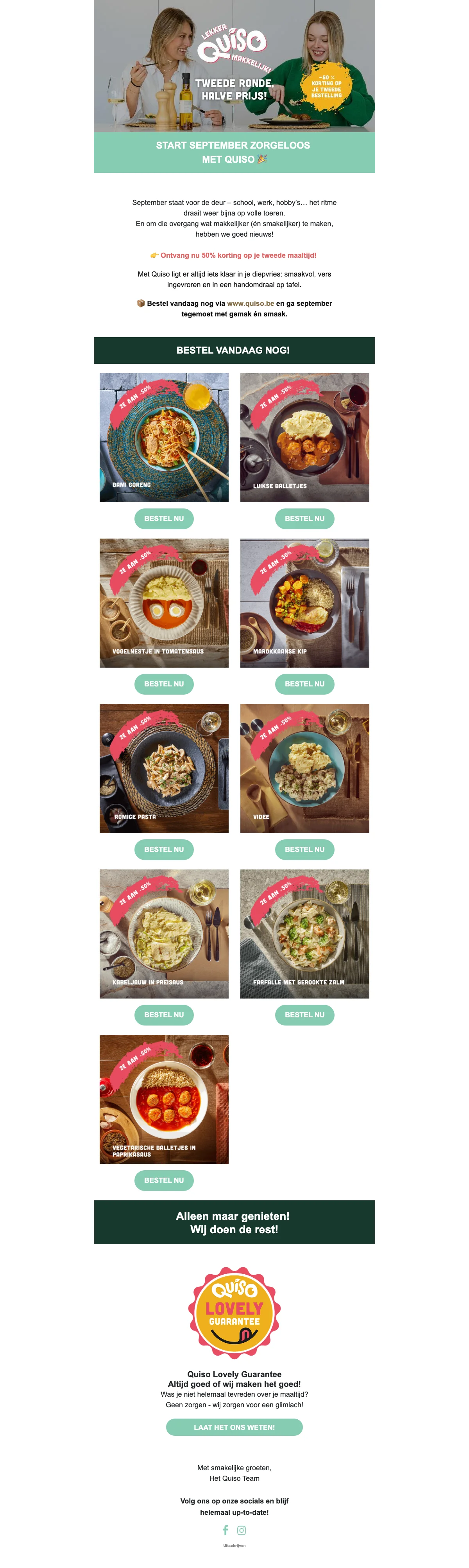
Task: Tap Bestel Nu under Vogelnestje in Tomatensaus
Action: click(x=164, y=684)
